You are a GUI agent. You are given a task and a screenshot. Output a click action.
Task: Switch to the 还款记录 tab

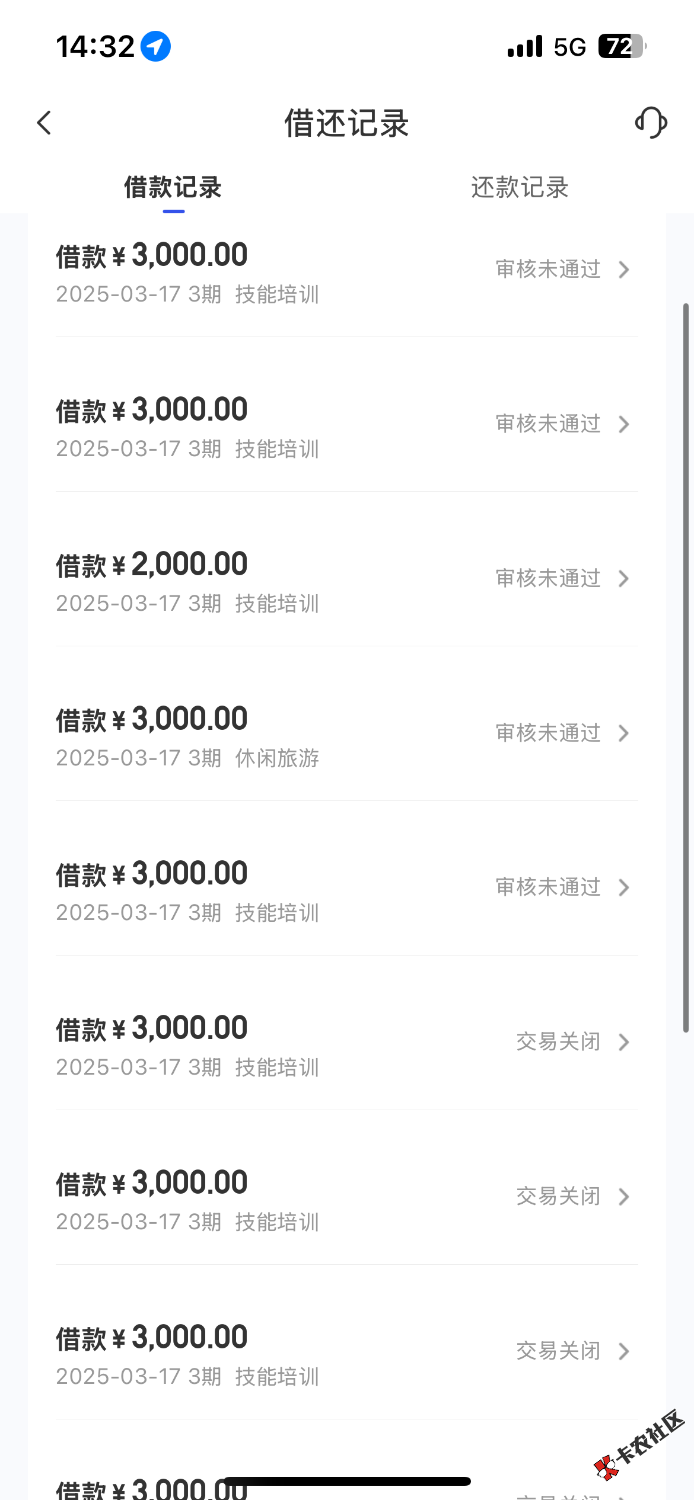click(519, 187)
